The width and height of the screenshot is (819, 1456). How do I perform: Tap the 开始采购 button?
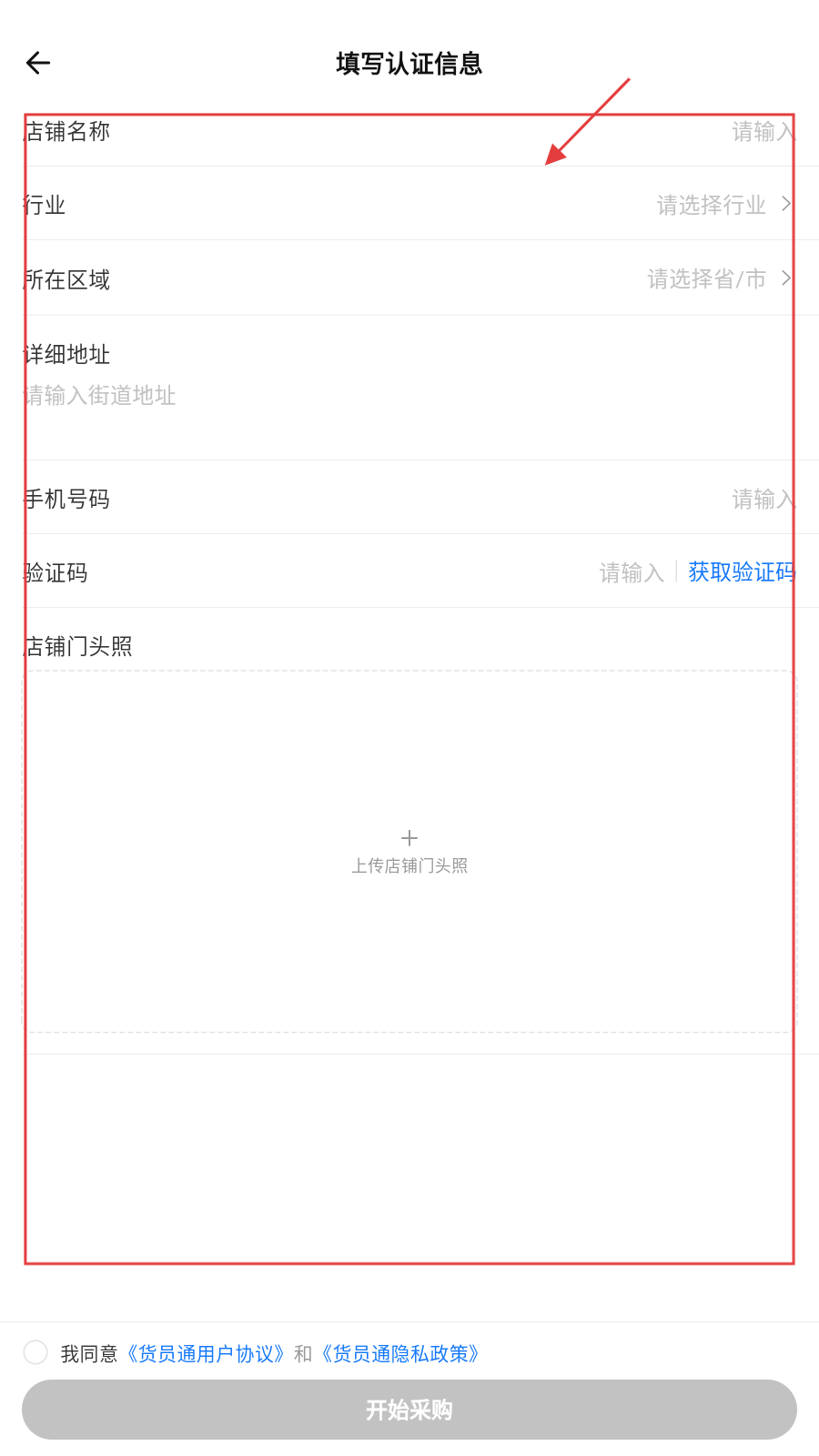(x=409, y=1410)
